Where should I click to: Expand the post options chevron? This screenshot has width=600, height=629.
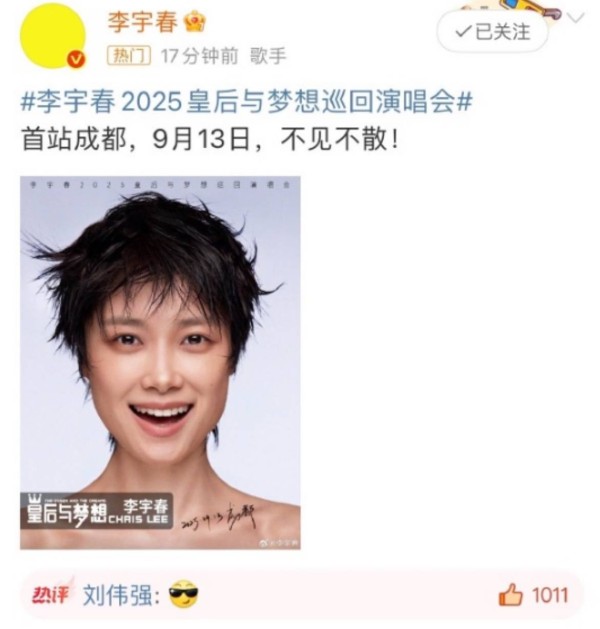[x=575, y=18]
